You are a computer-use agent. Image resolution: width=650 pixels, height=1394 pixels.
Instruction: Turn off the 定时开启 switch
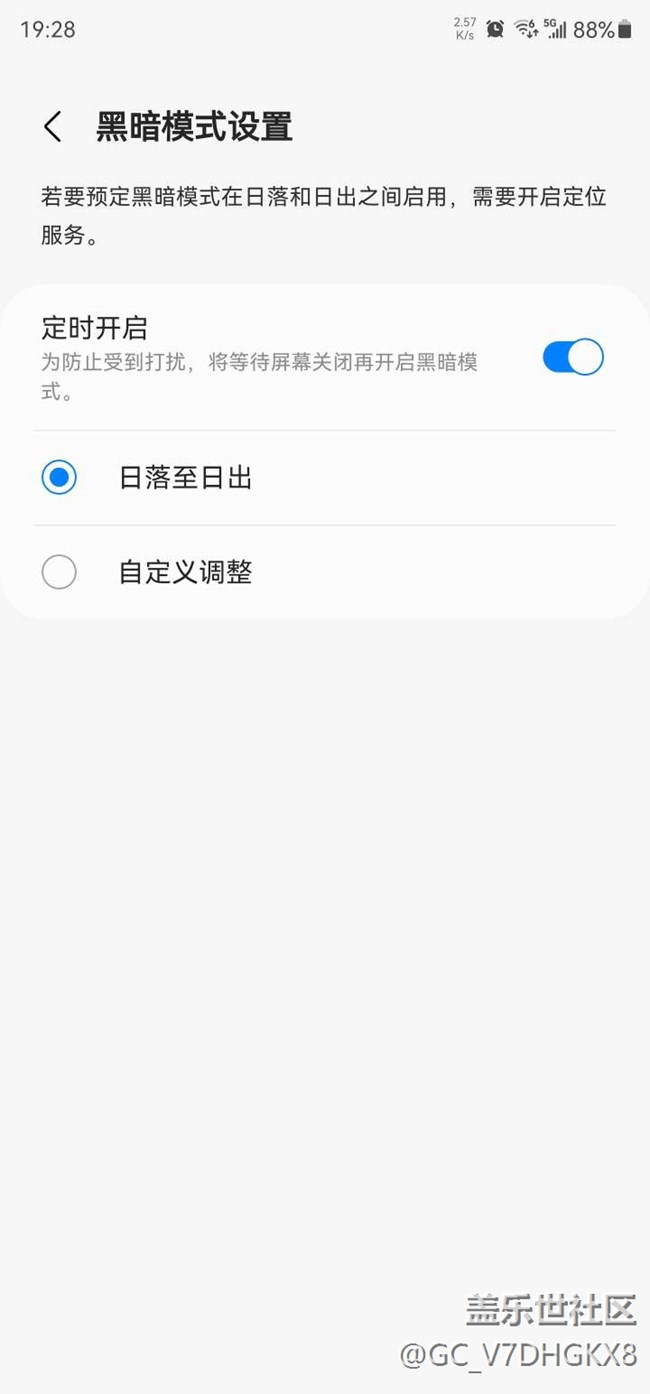point(573,357)
